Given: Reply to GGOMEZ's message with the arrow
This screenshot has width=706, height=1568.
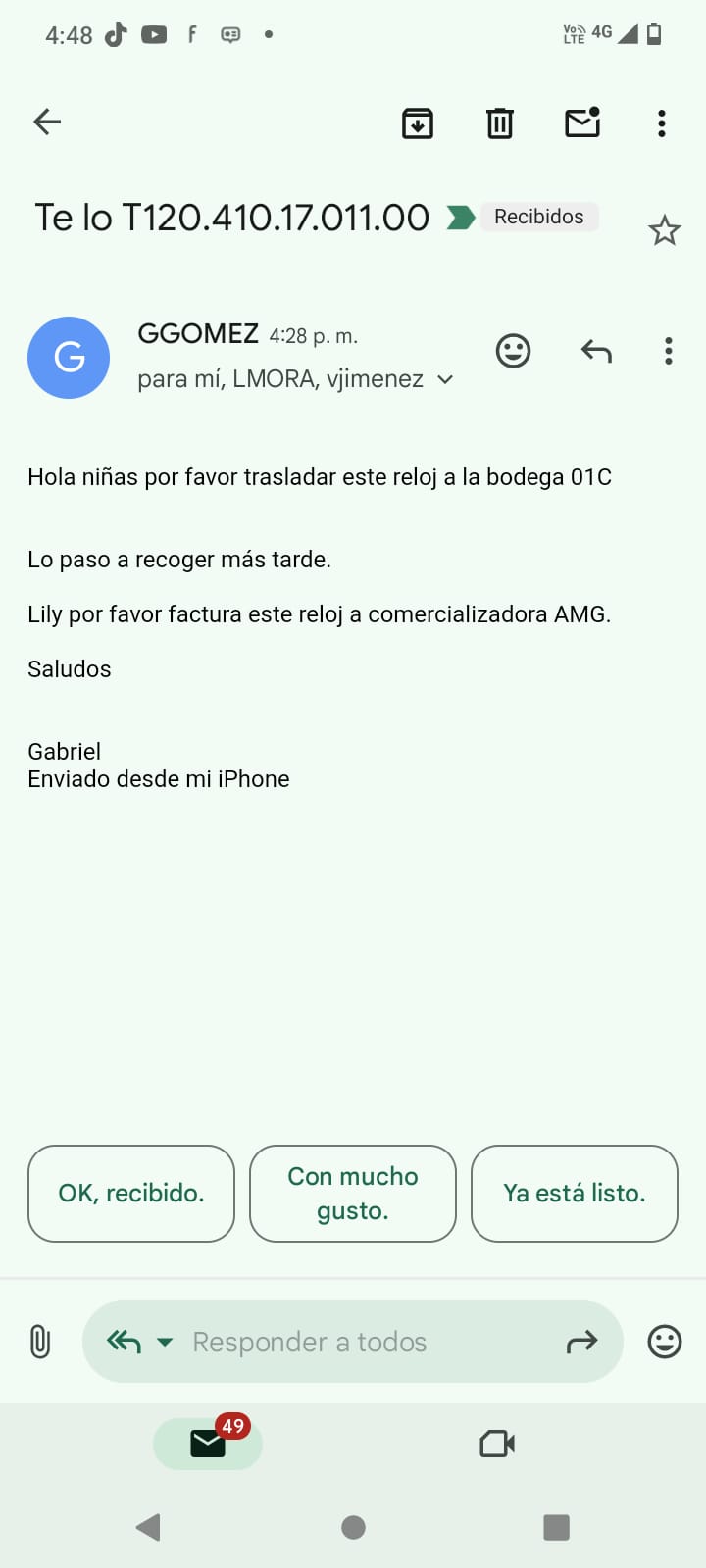Looking at the screenshot, I should (x=596, y=351).
